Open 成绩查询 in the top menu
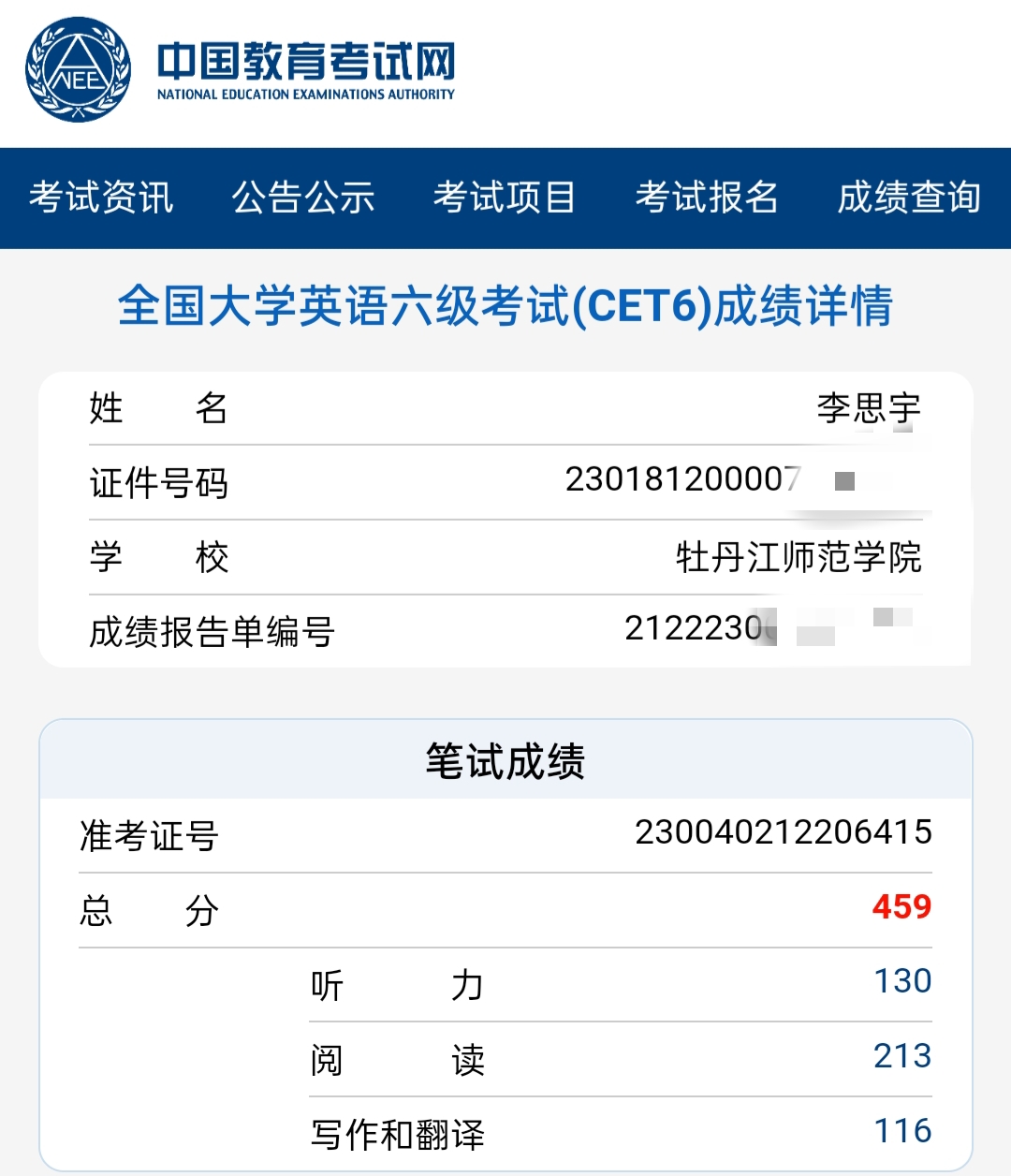 point(909,198)
